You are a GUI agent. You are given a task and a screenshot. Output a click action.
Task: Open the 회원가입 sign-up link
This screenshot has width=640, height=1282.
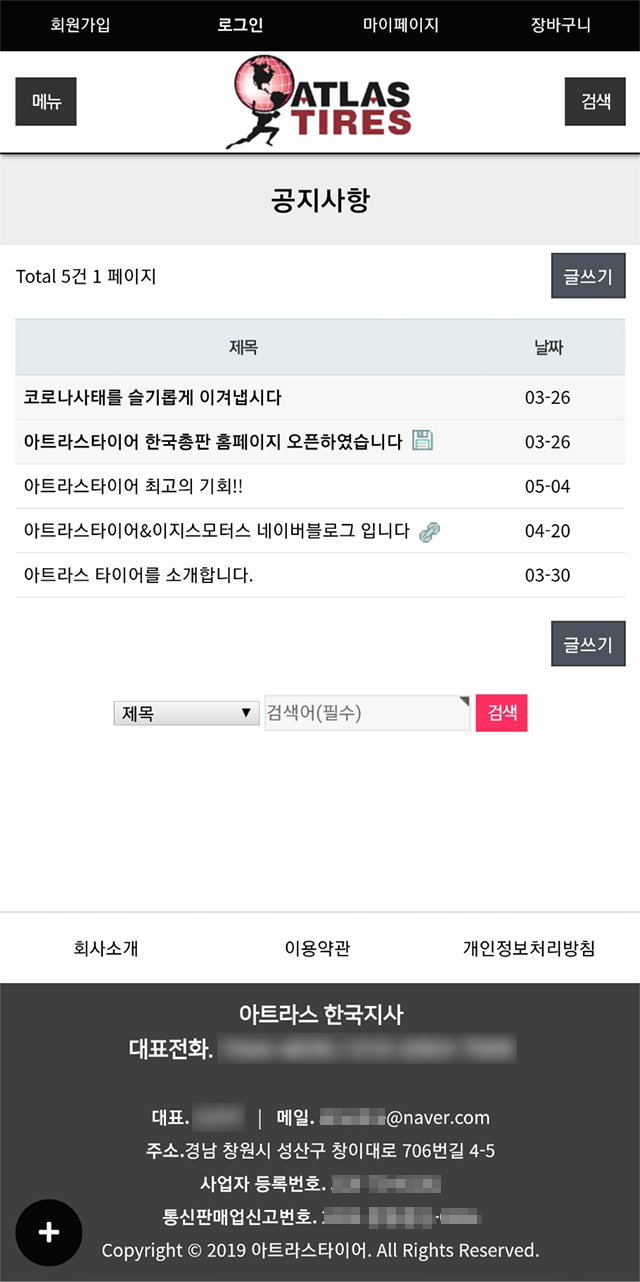coord(80,25)
